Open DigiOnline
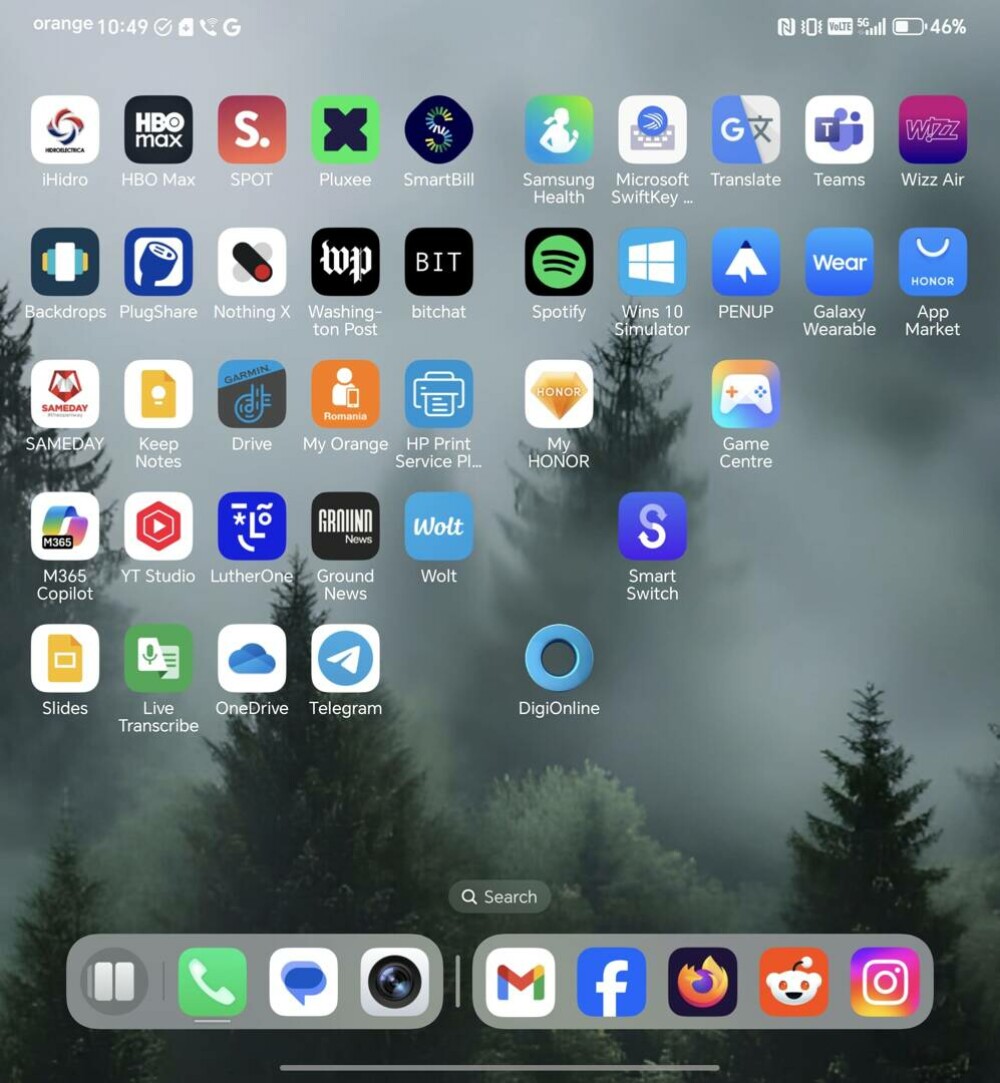1000x1083 pixels. [558, 659]
